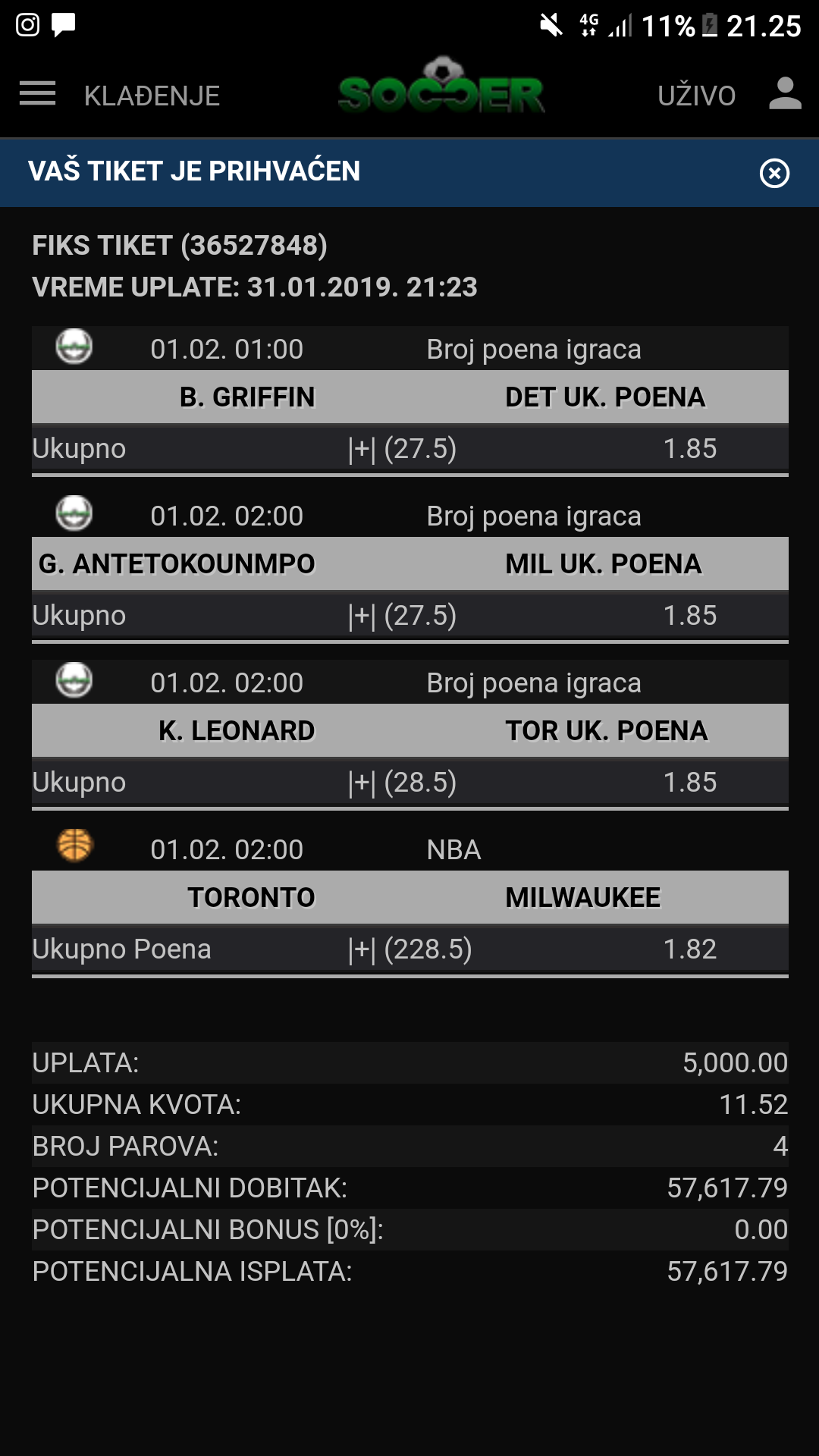Close the accepted ticket banner
Screen dimensions: 819x1456
tap(774, 173)
